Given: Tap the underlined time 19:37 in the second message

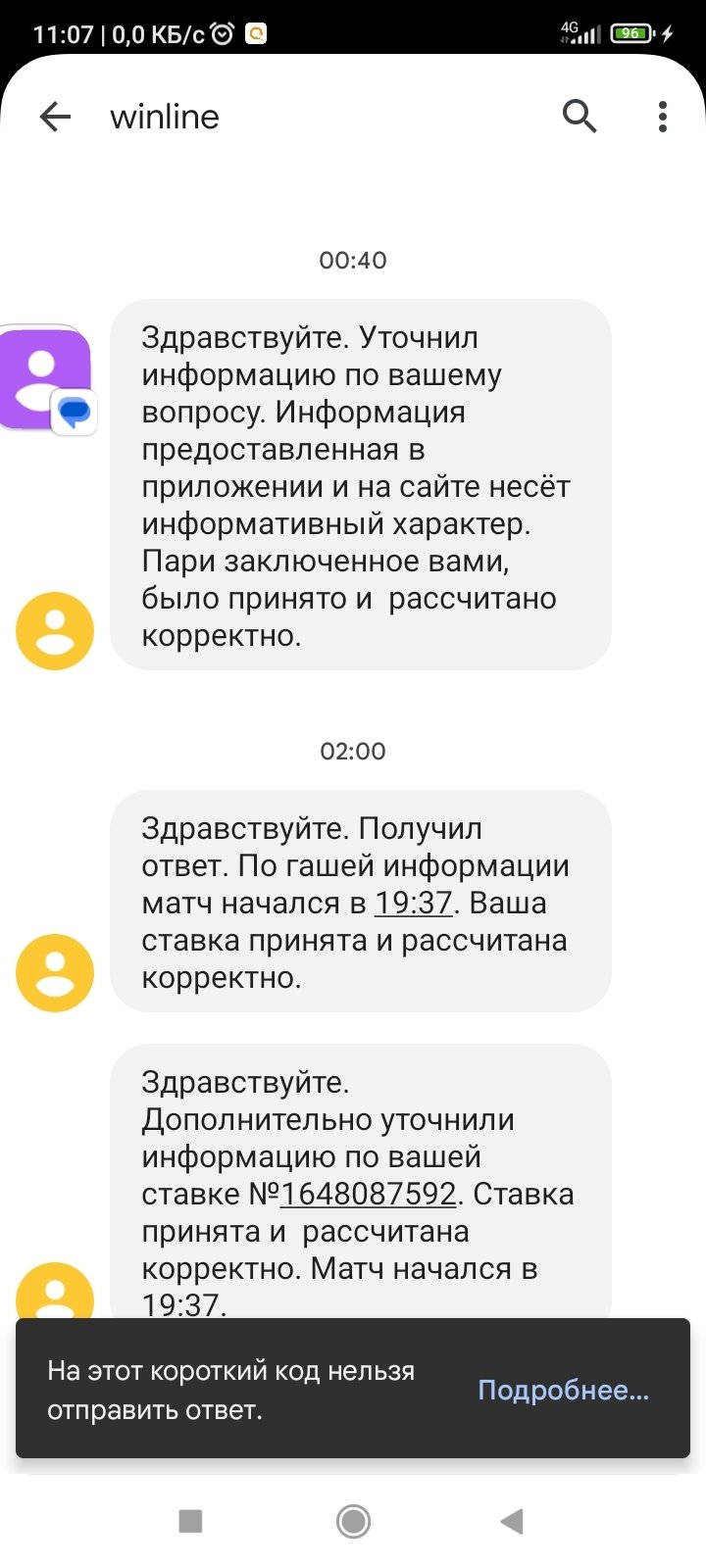Looking at the screenshot, I should point(414,903).
